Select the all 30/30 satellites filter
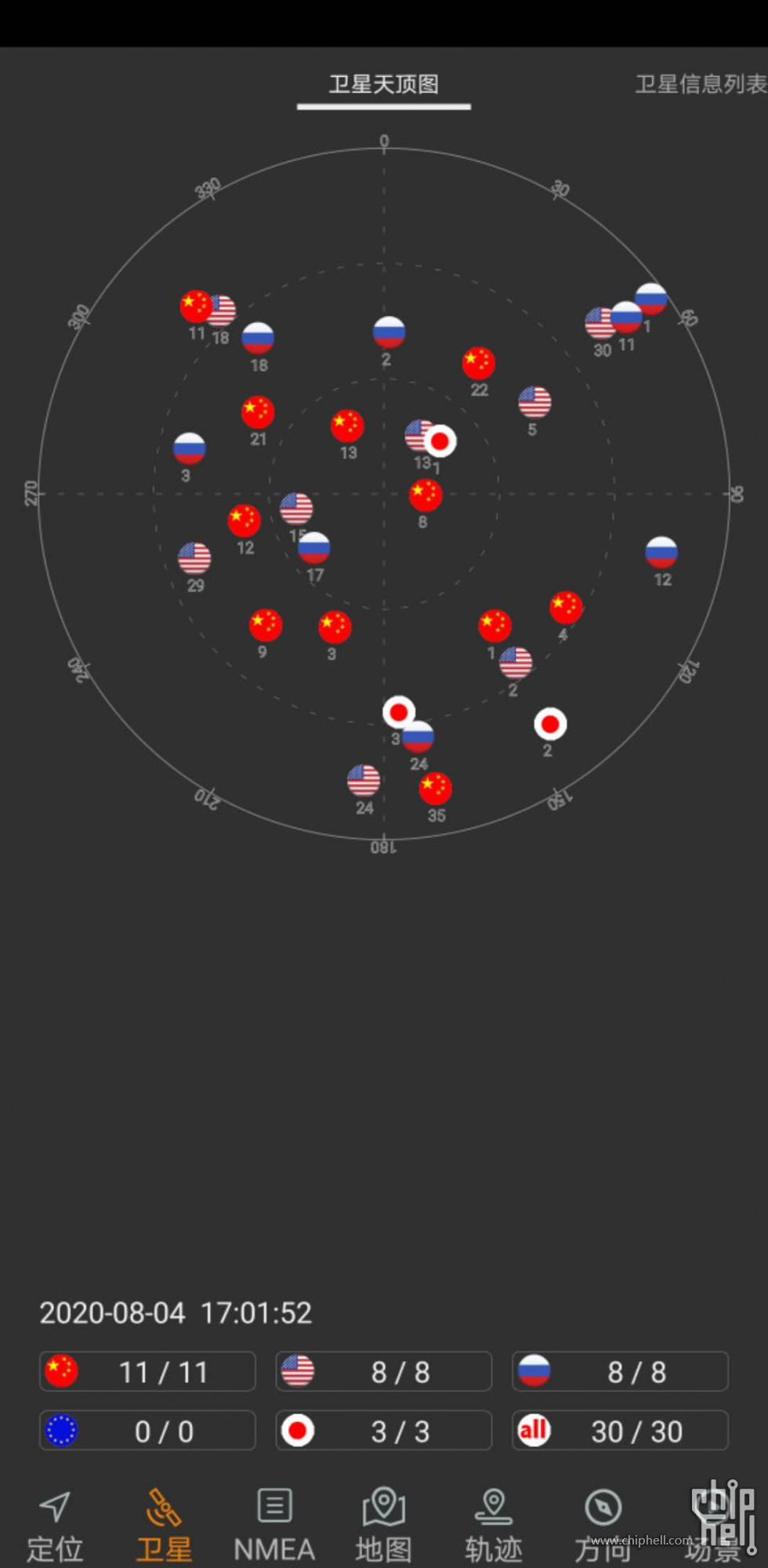The width and height of the screenshot is (768, 1568). pos(620,1431)
